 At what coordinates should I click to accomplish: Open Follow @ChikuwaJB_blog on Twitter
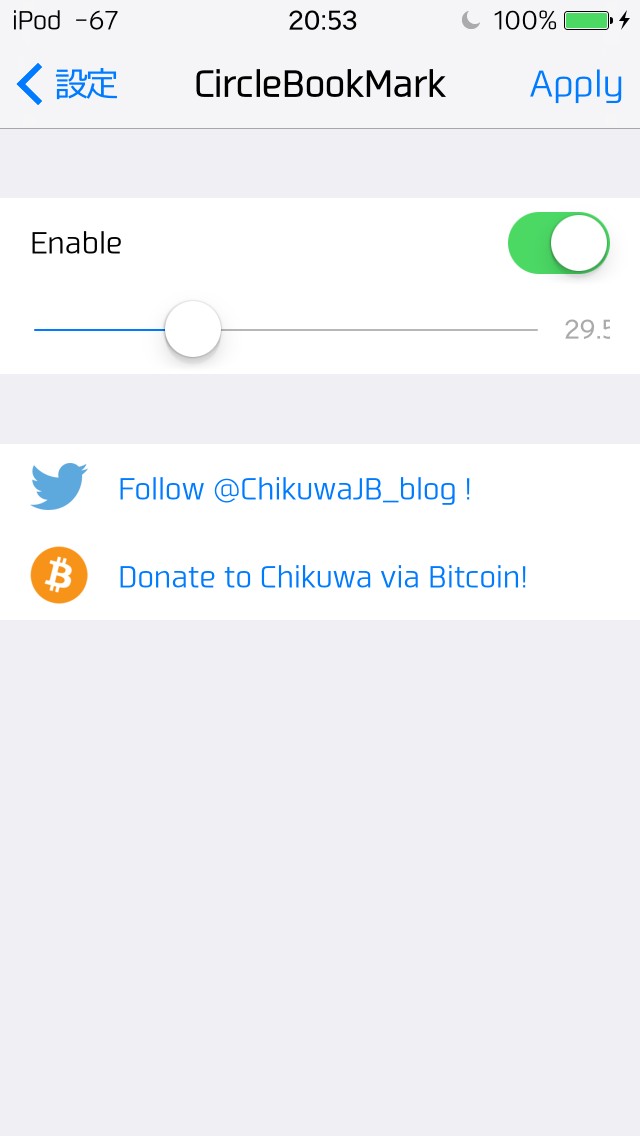pyautogui.click(x=294, y=489)
